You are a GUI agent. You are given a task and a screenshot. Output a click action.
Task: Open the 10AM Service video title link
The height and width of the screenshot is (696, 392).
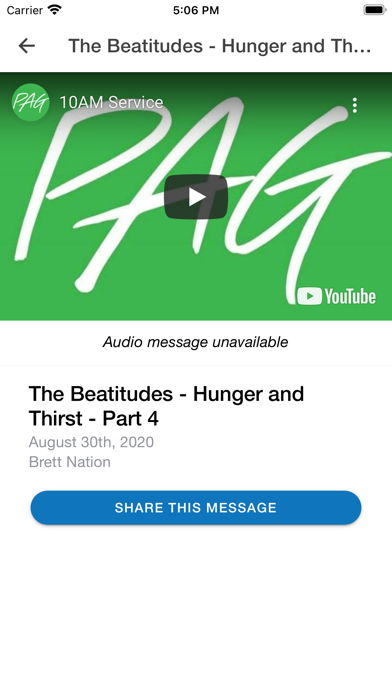click(x=111, y=103)
